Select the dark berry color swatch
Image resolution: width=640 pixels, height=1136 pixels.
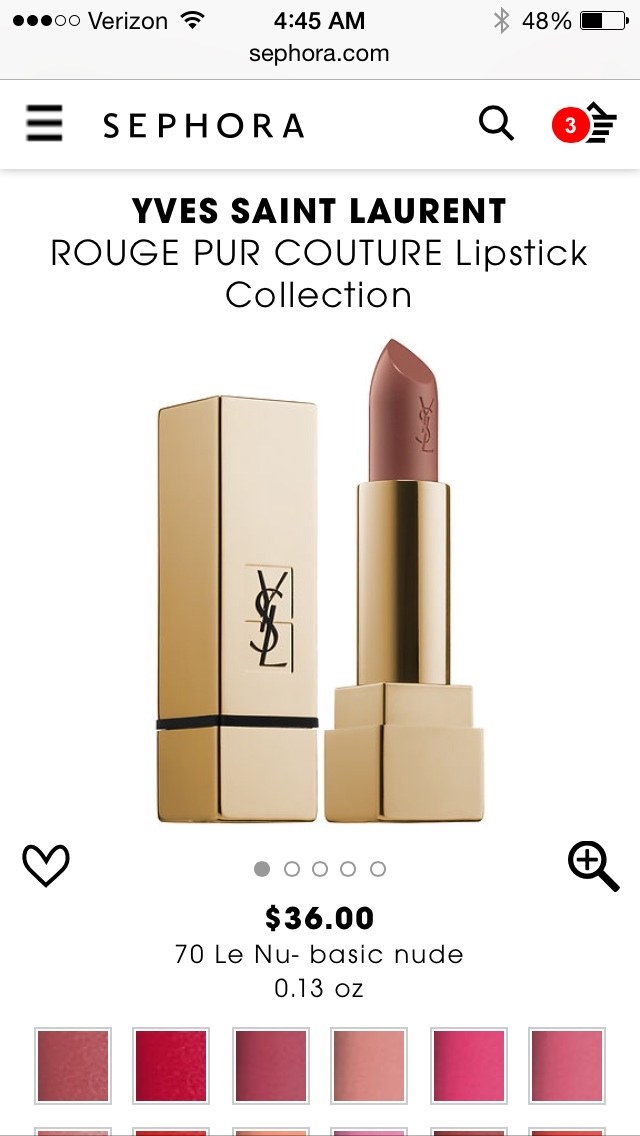coord(270,1065)
